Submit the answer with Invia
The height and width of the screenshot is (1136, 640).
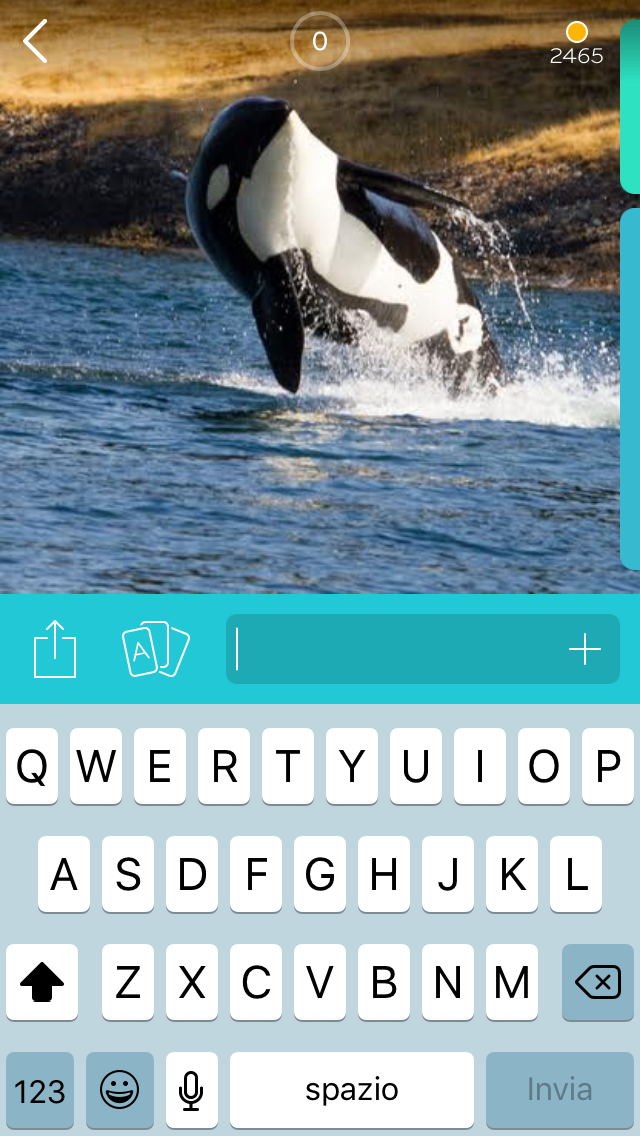(559, 1090)
